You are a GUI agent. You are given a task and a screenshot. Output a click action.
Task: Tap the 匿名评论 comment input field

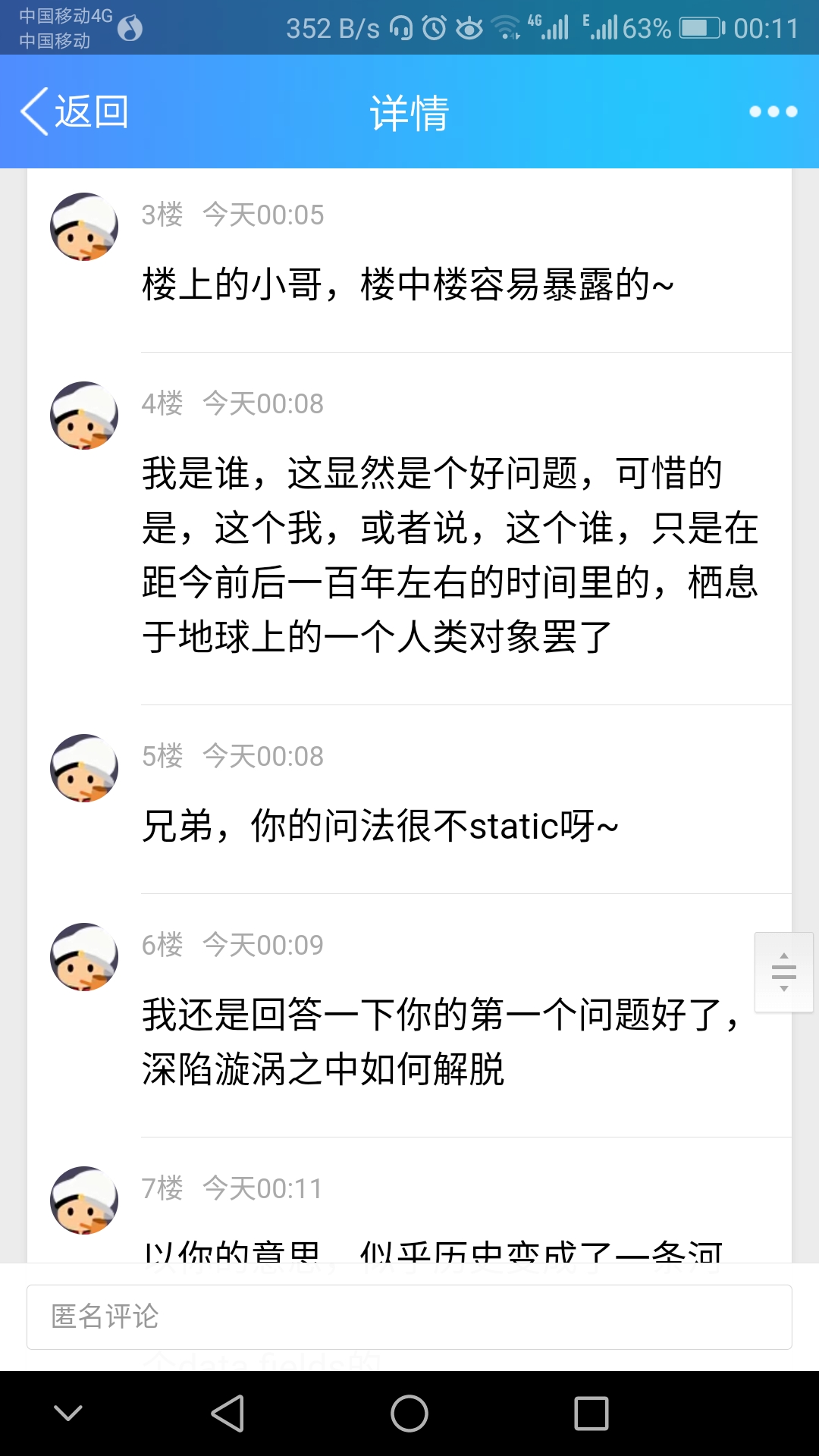pos(409,1317)
